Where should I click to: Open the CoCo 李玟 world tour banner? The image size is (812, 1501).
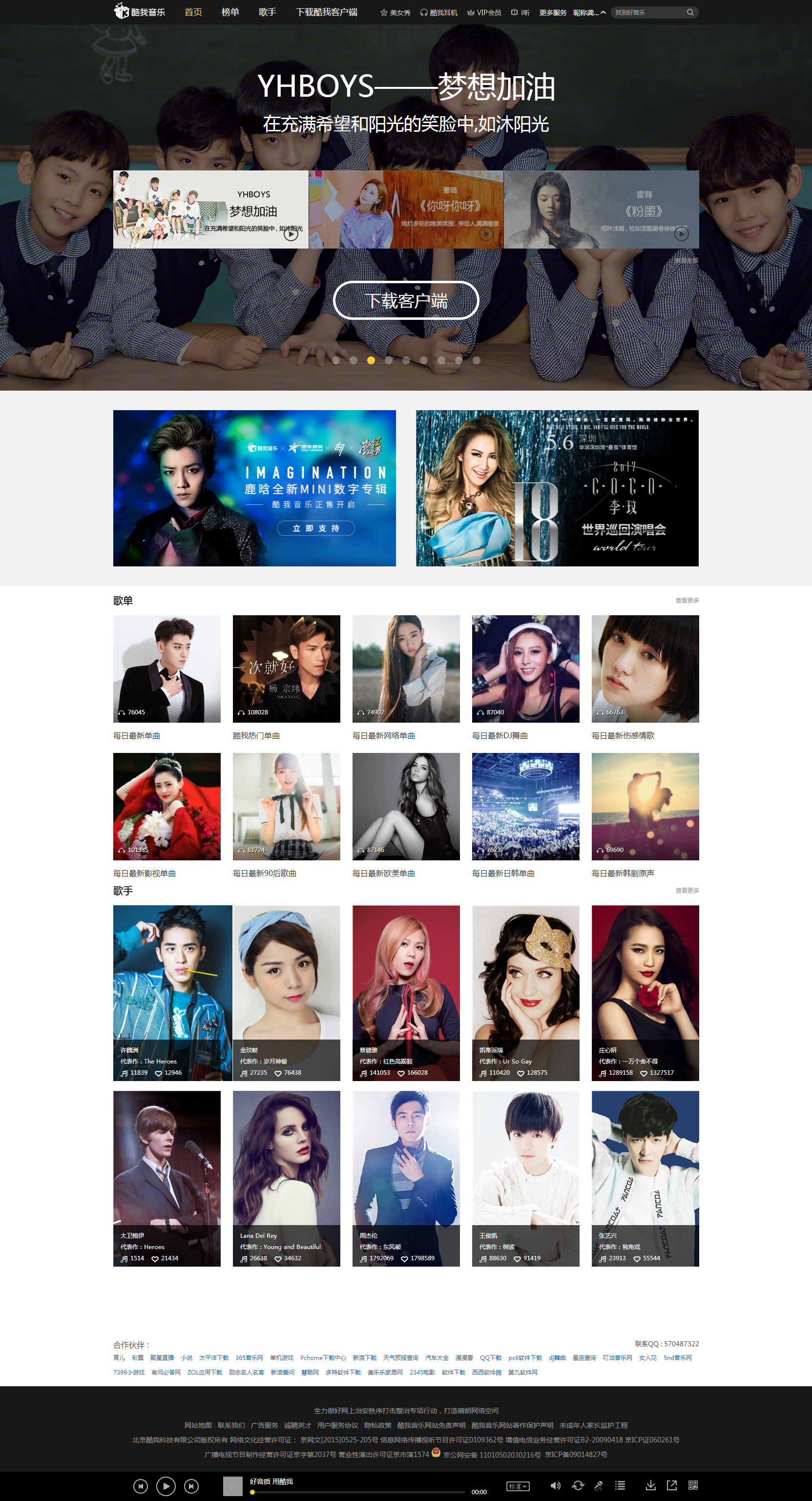click(557, 488)
